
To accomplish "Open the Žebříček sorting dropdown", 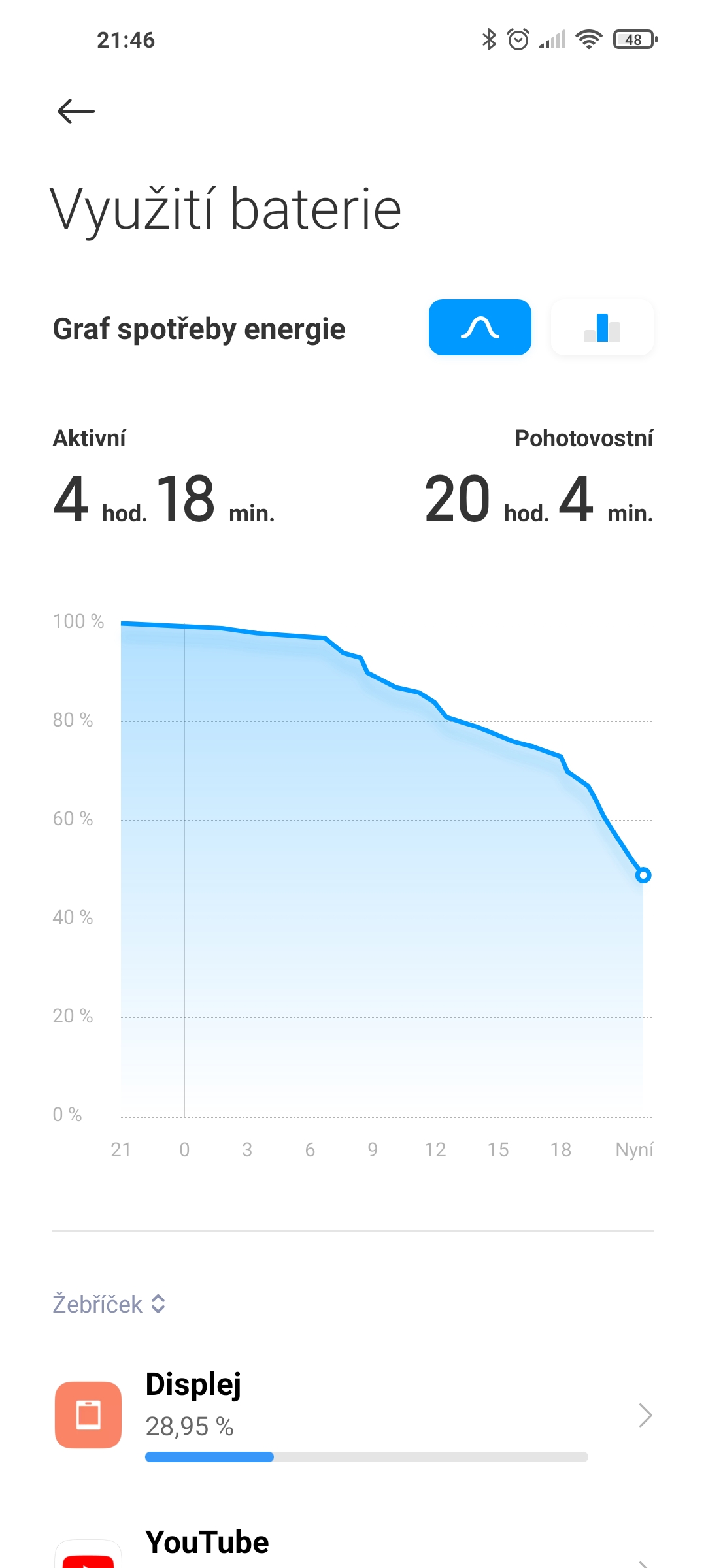I will pyautogui.click(x=109, y=1304).
